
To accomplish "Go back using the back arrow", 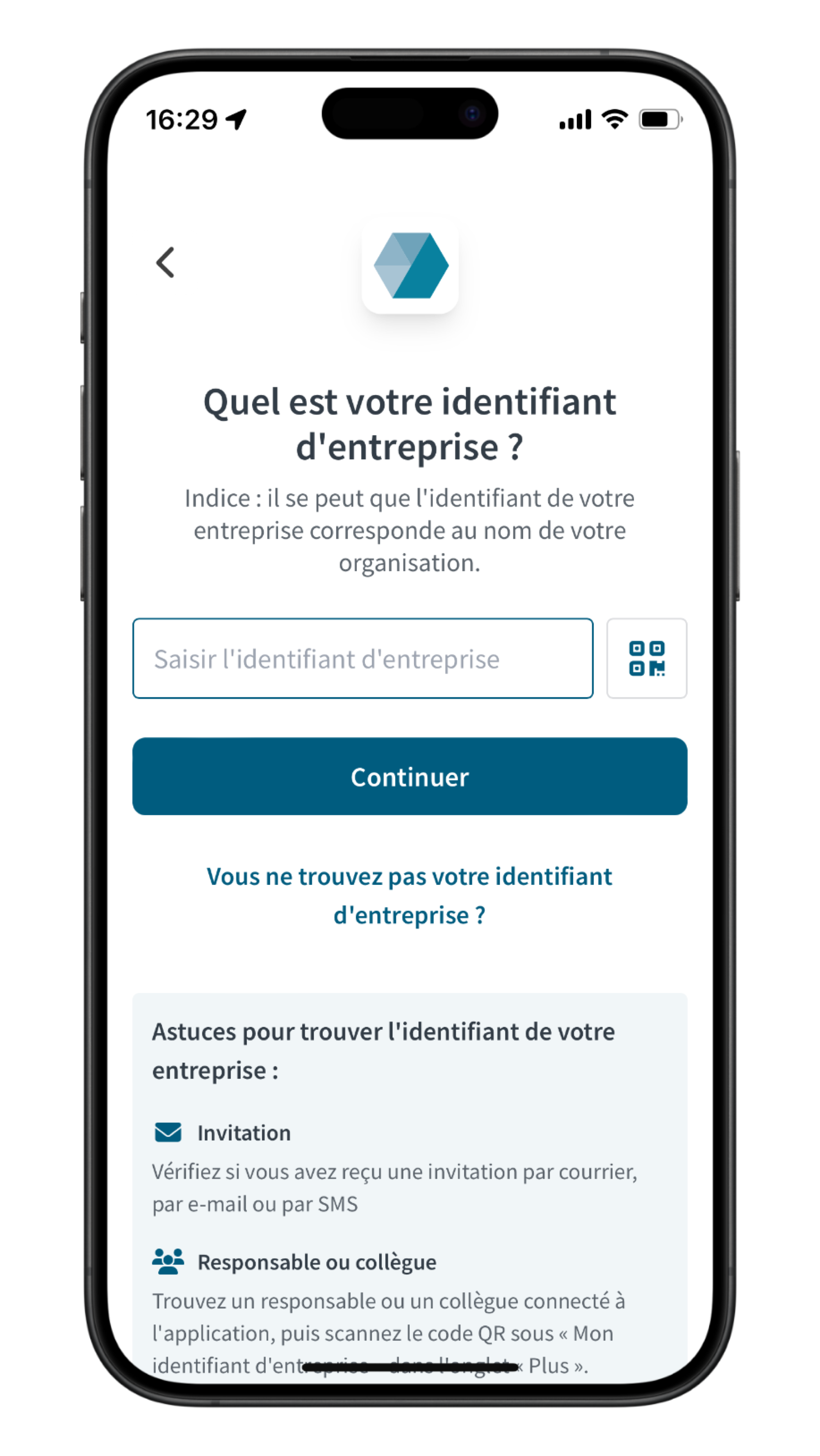I will (165, 262).
